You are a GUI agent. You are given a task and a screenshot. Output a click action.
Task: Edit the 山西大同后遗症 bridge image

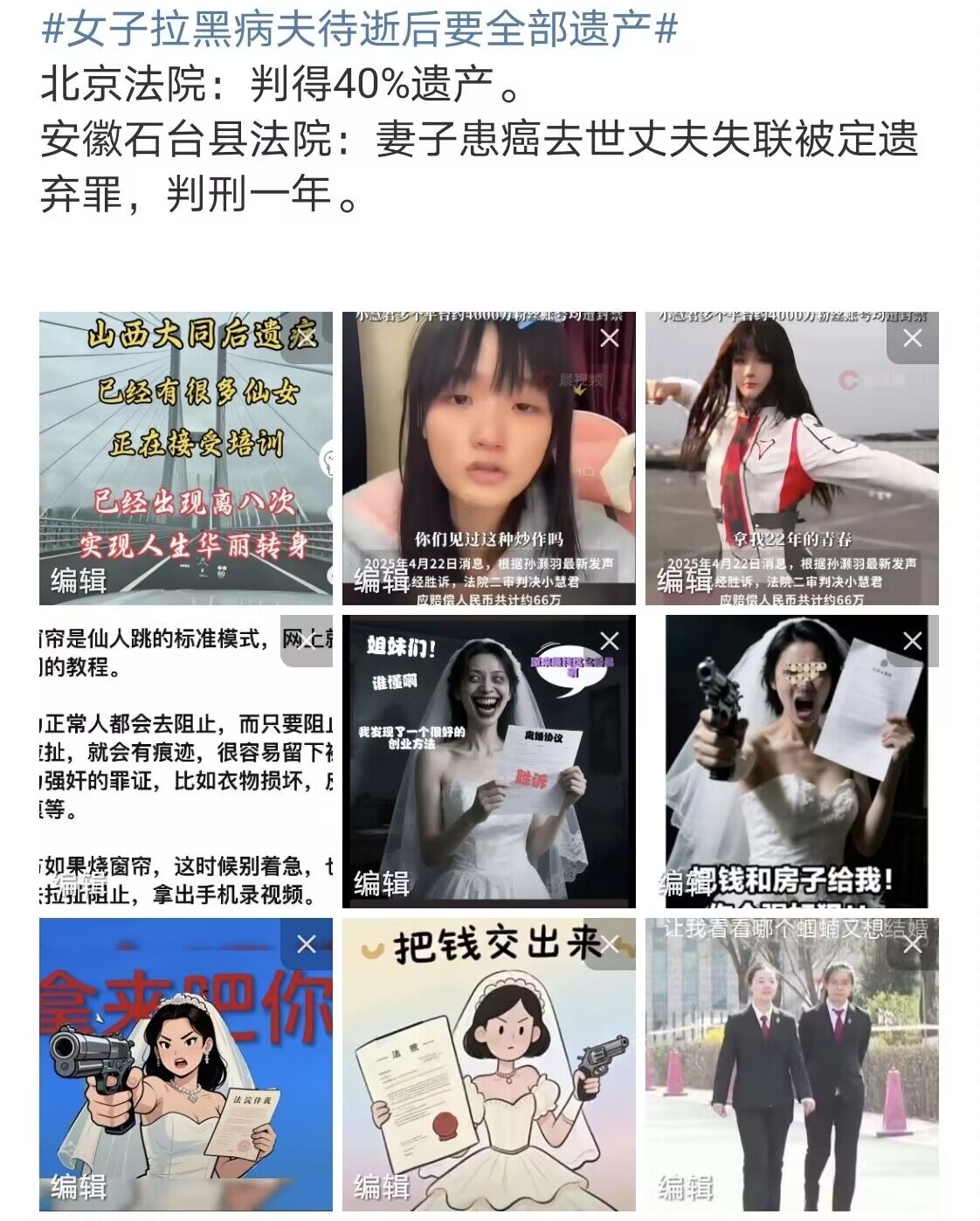(79, 580)
